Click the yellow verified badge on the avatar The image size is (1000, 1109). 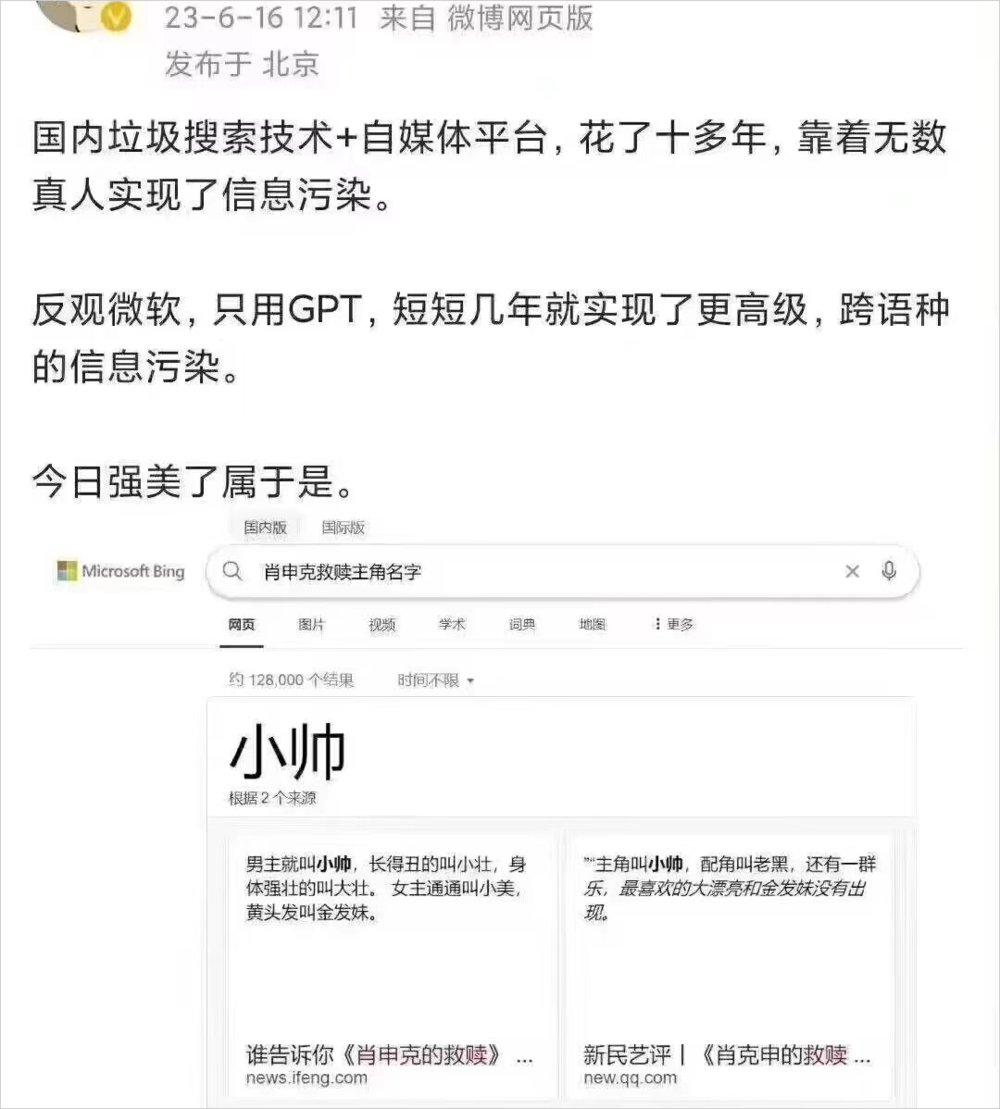point(114,18)
